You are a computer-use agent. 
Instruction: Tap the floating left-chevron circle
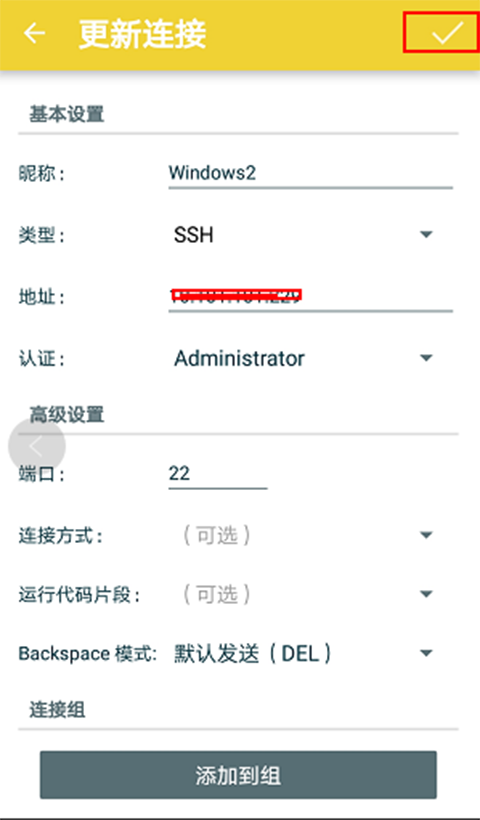(x=37, y=446)
